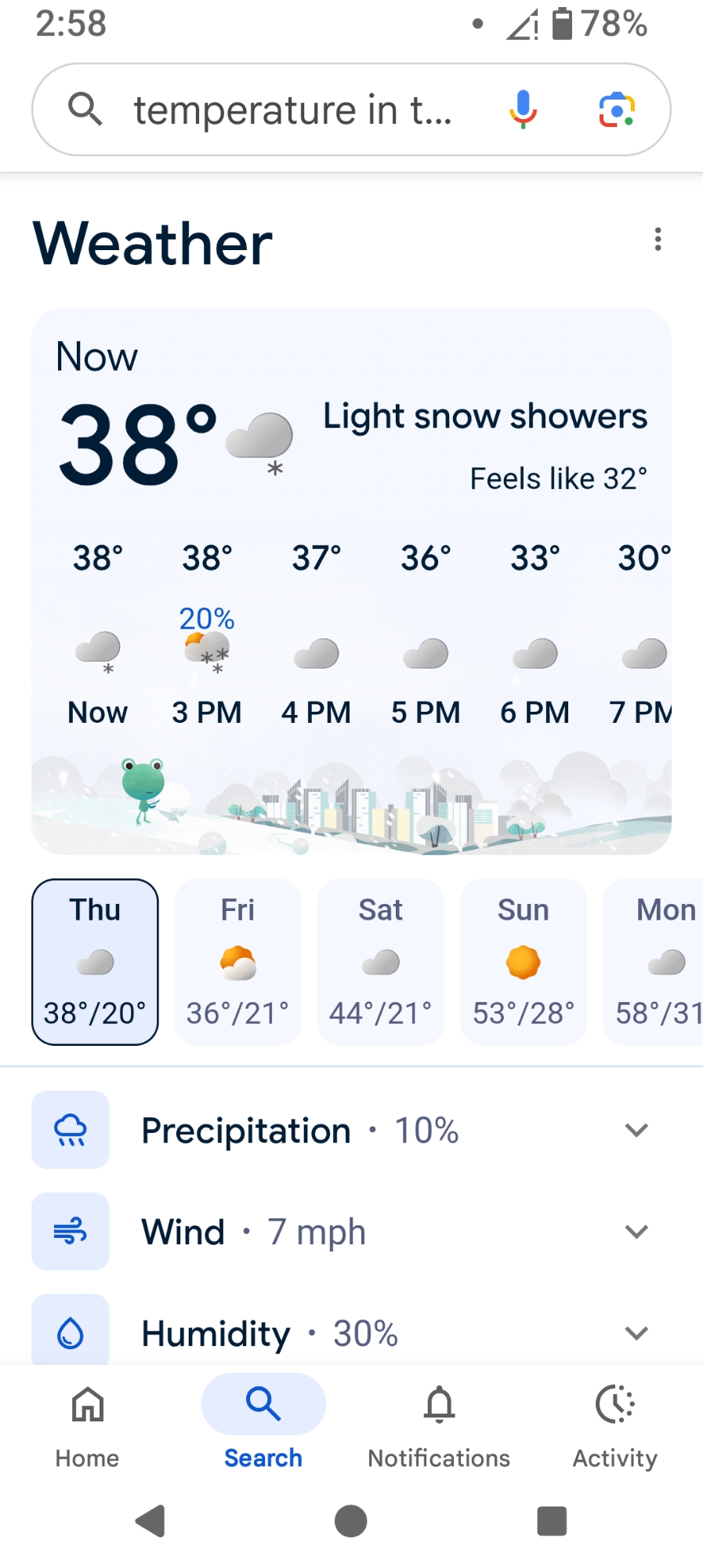
Task: Expand the Wind details
Action: point(636,1231)
